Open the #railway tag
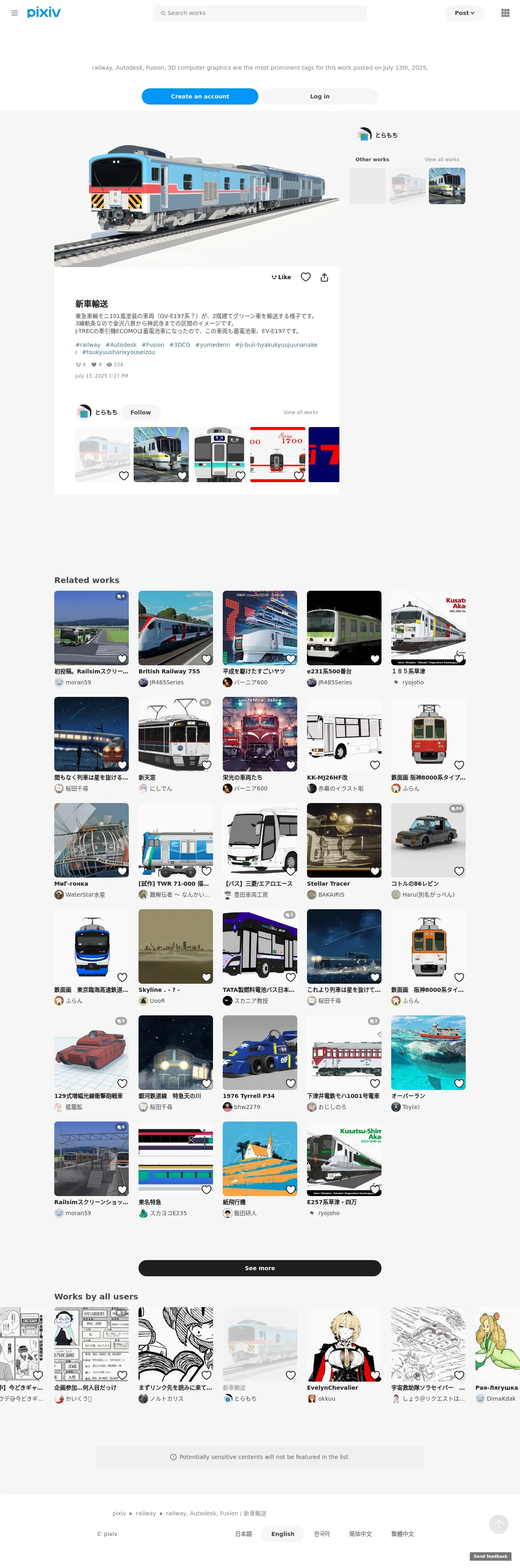This screenshot has width=520, height=1568. 88,344
